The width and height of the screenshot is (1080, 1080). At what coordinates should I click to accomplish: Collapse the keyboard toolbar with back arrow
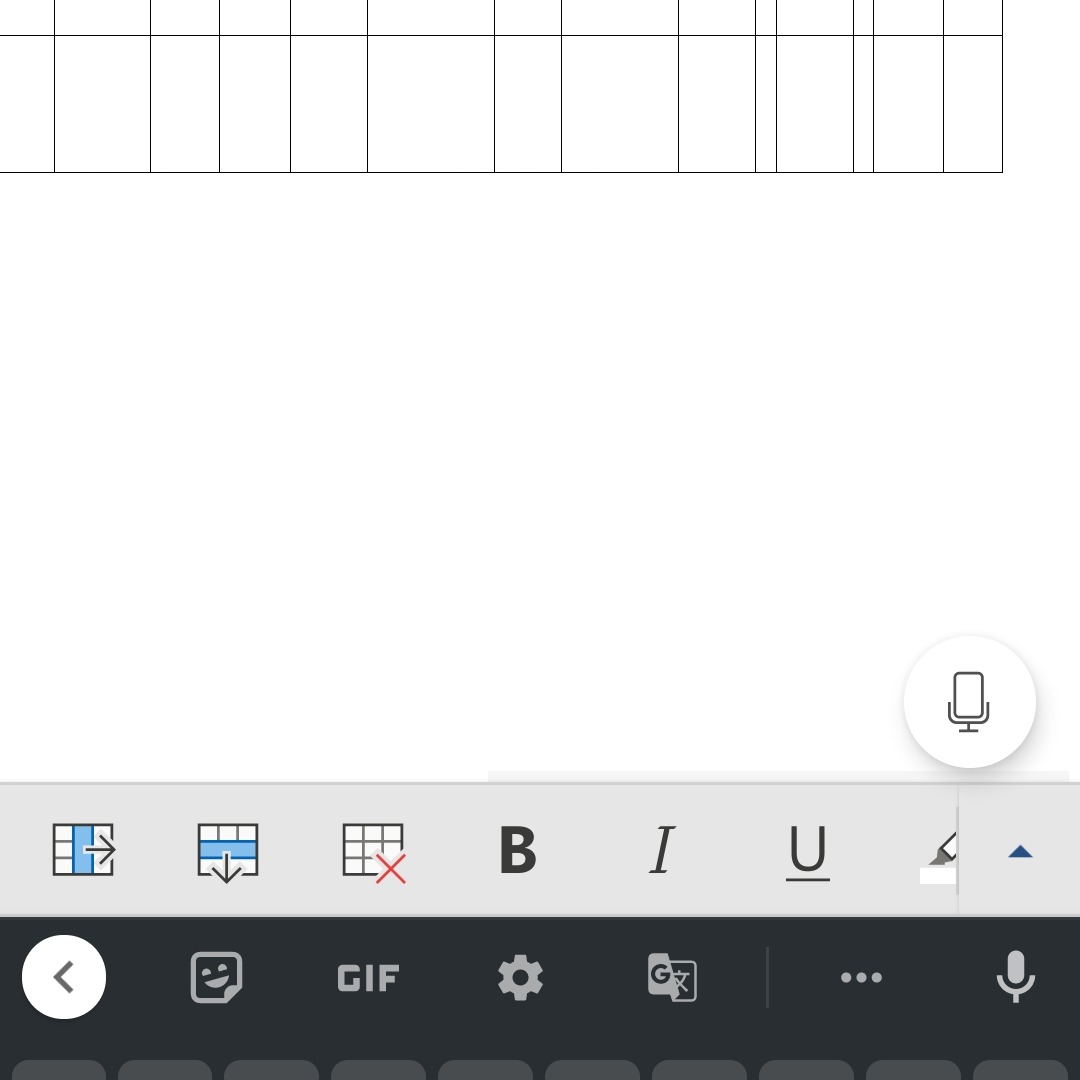64,977
